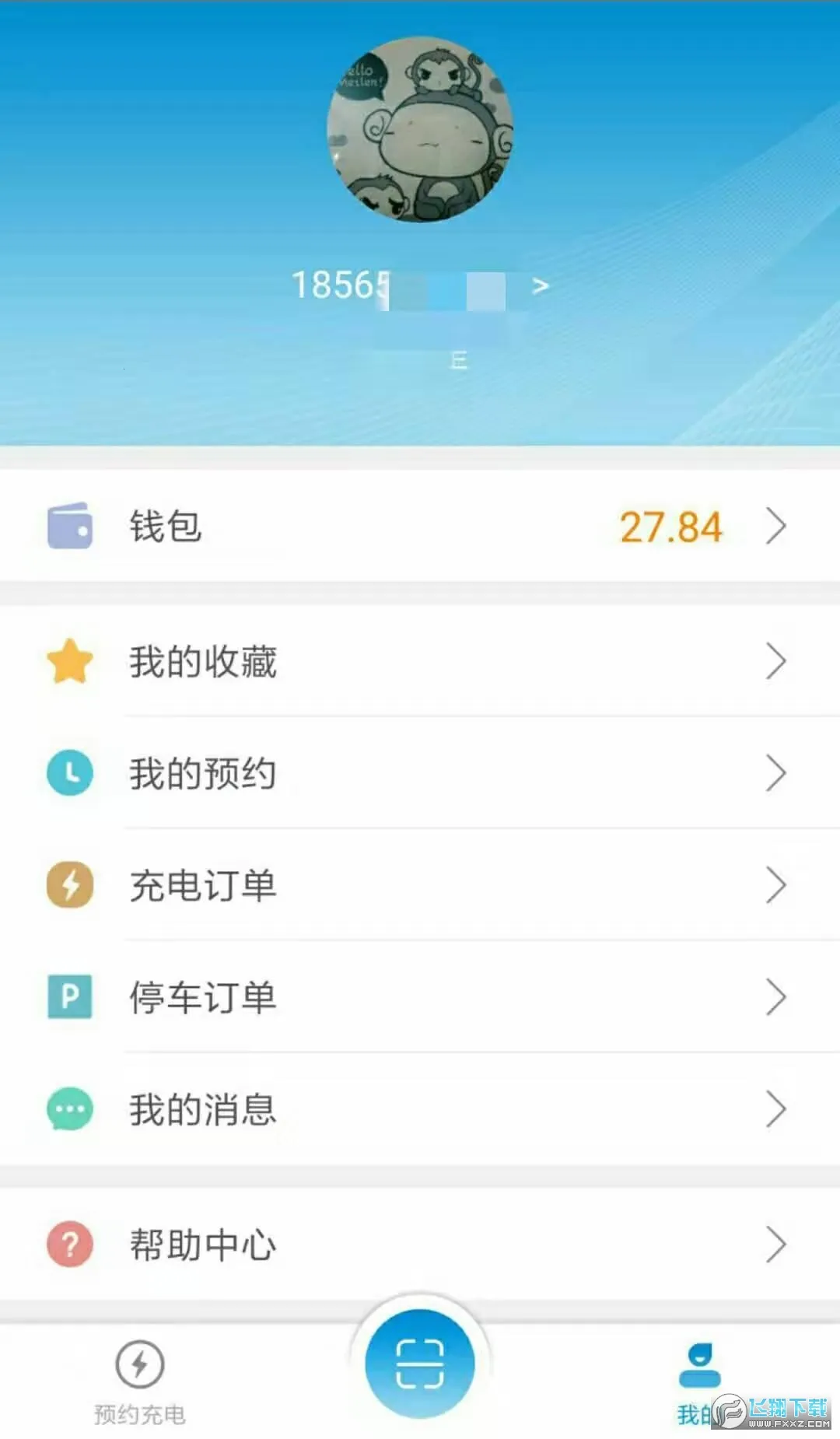This screenshot has height=1439, width=840.
Task: Expand the arrow next to the phone number
Action: (541, 285)
